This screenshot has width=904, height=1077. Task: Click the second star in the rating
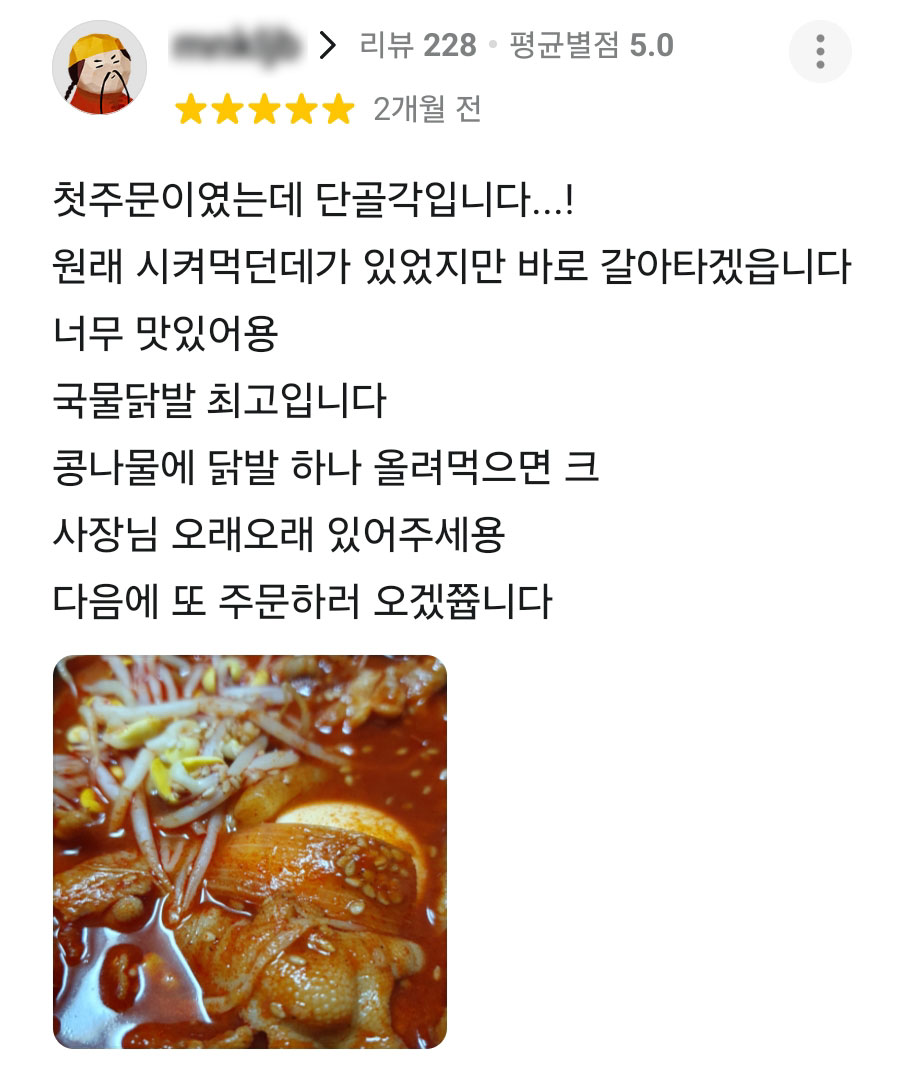point(227,111)
